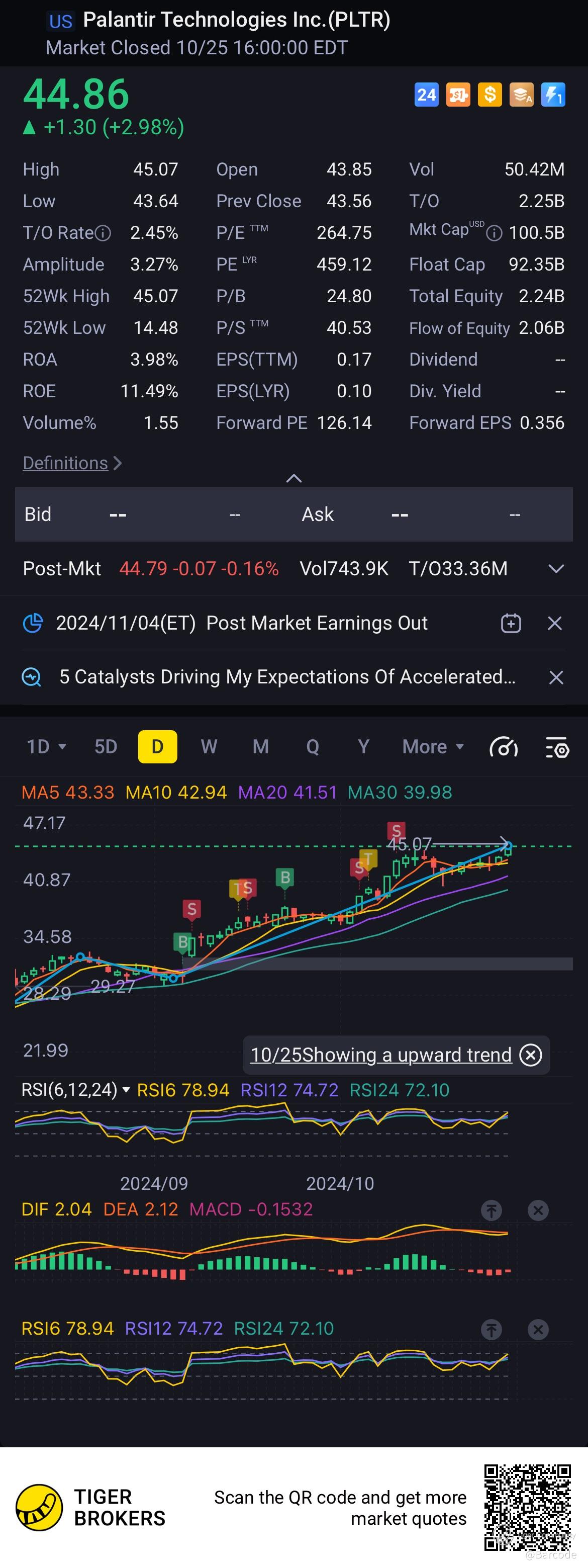Open the 5 Catalysts article
Screen dimensions: 588x1568
pos(287,677)
